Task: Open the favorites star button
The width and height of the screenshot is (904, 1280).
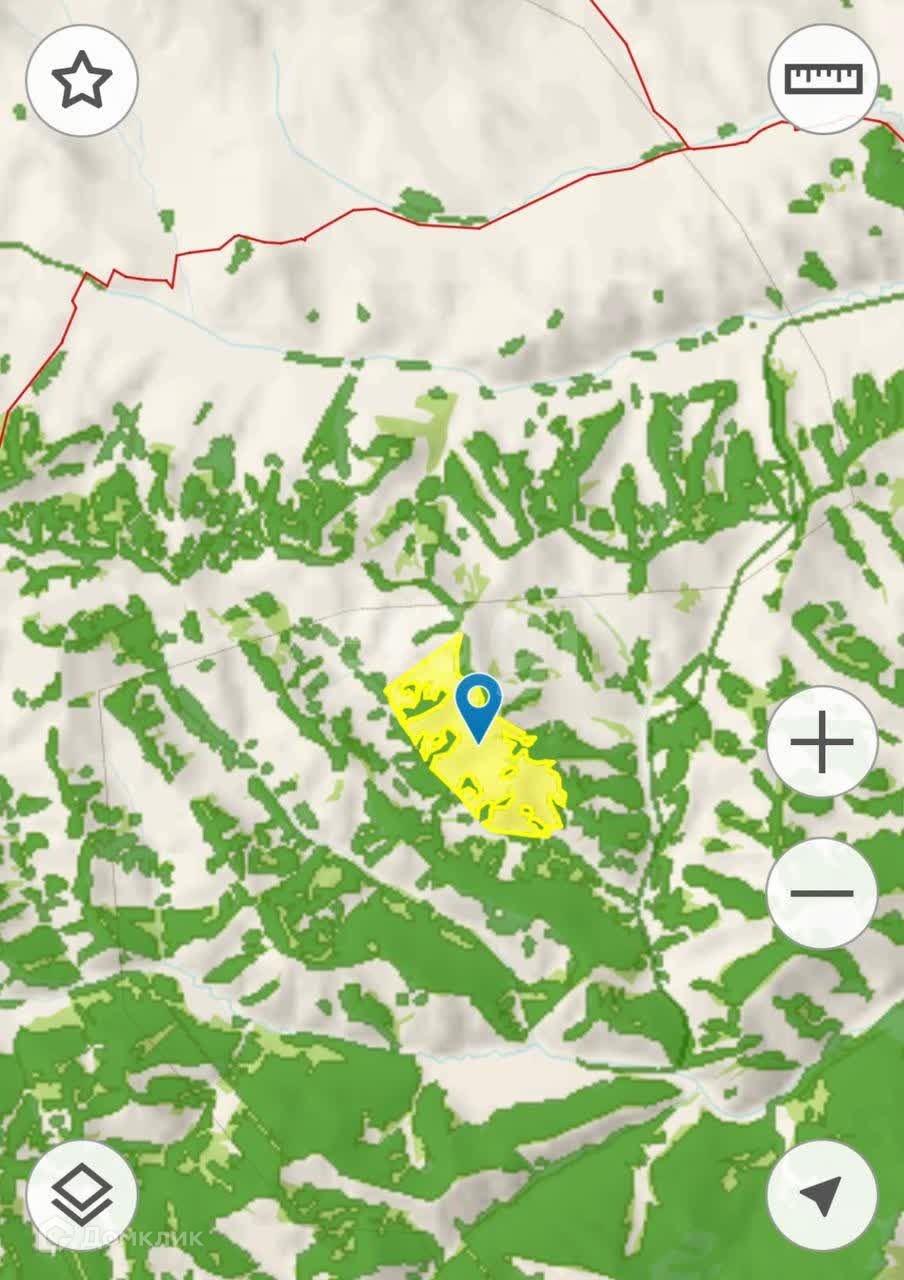Action: [x=82, y=81]
